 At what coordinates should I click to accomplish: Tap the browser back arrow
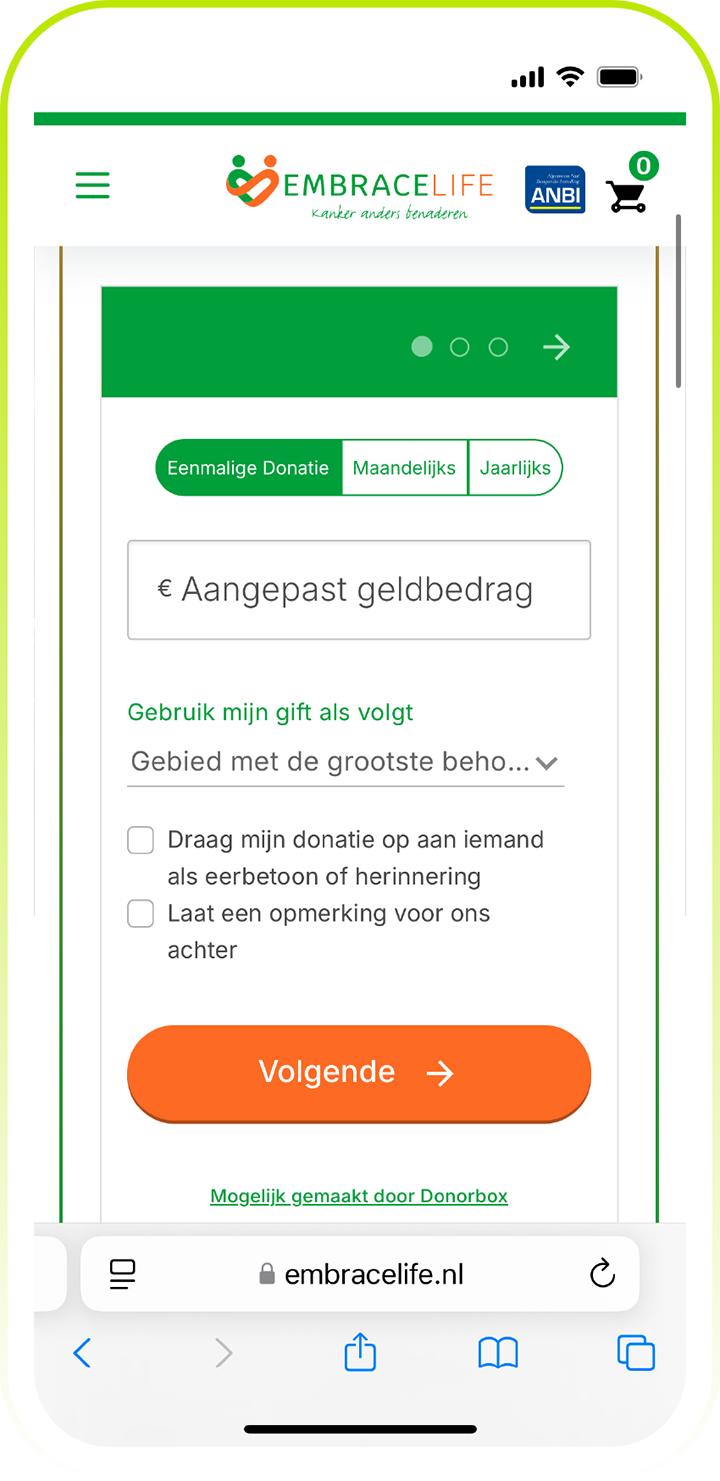click(82, 1354)
